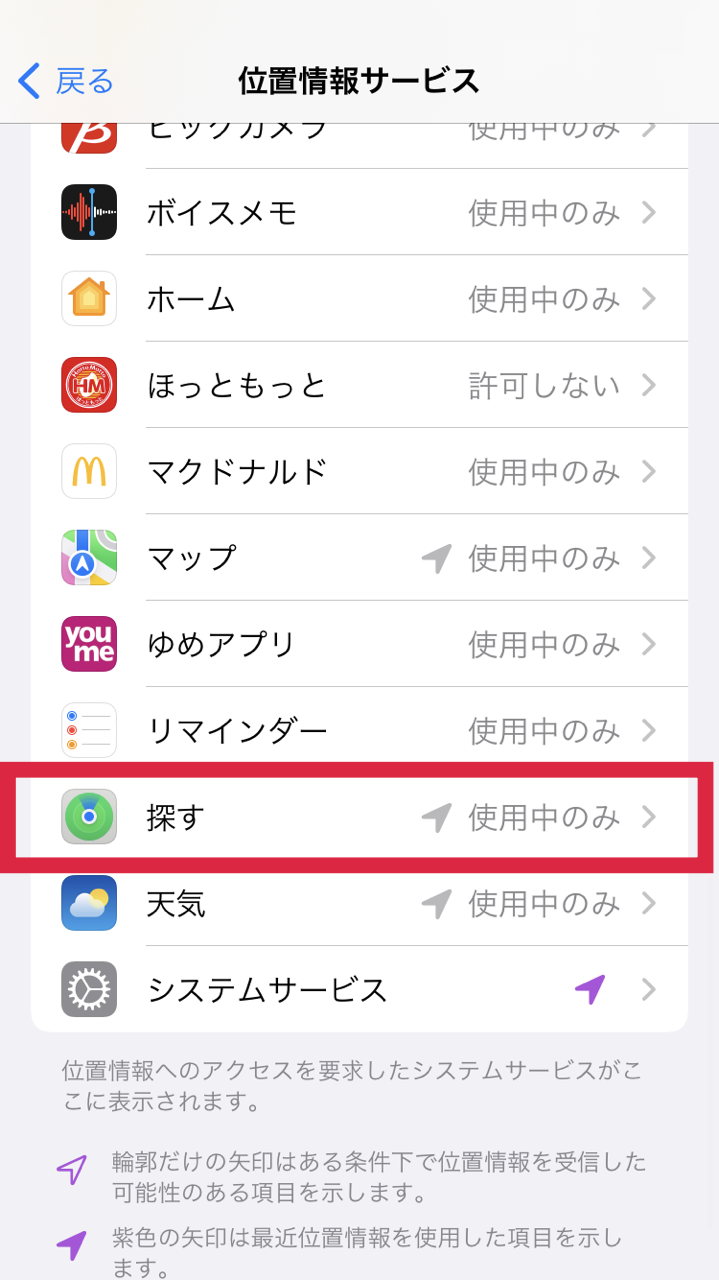Image resolution: width=719 pixels, height=1280 pixels.
Task: Open the 探す app location settings
Action: pyautogui.click(x=360, y=817)
